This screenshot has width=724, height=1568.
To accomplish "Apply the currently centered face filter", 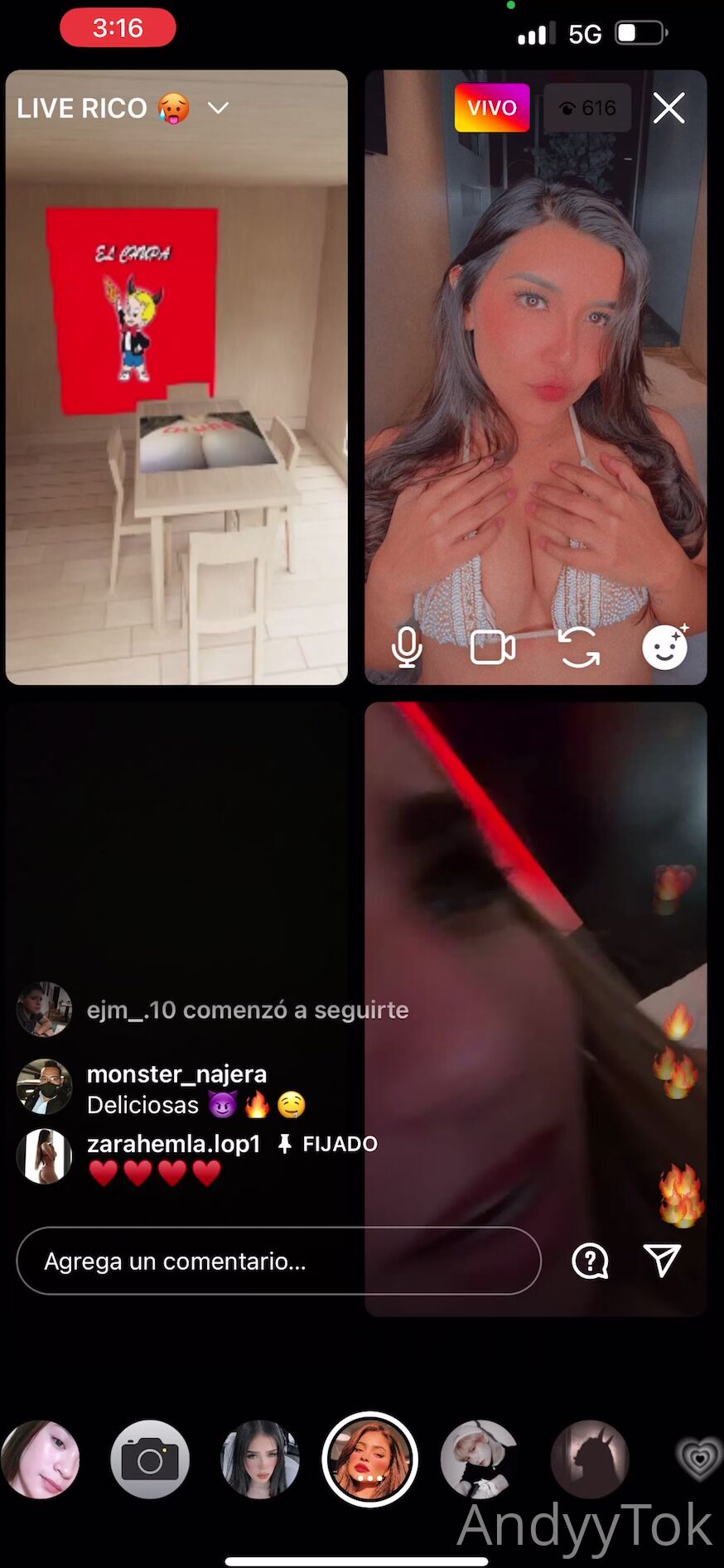I will point(369,1459).
